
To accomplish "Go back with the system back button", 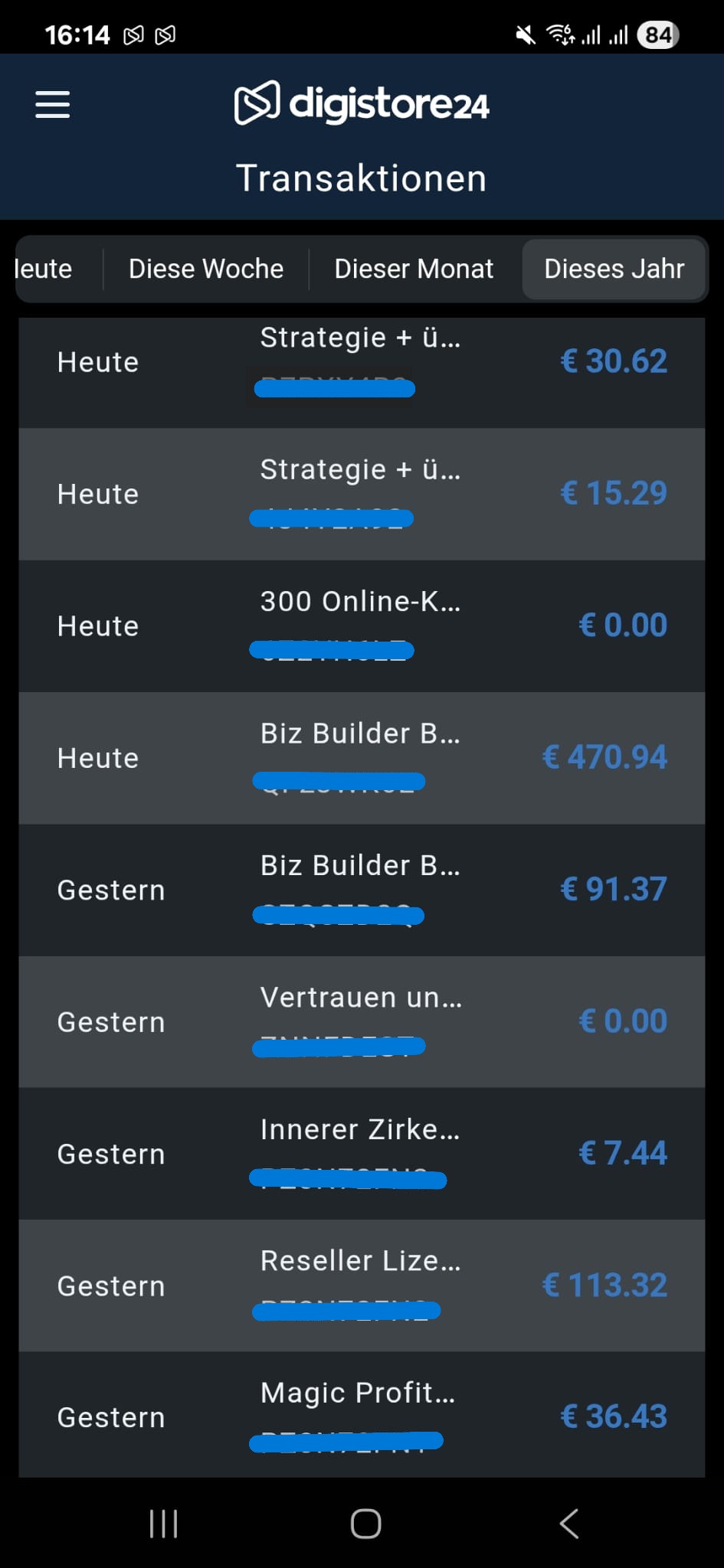I will pos(568,1524).
